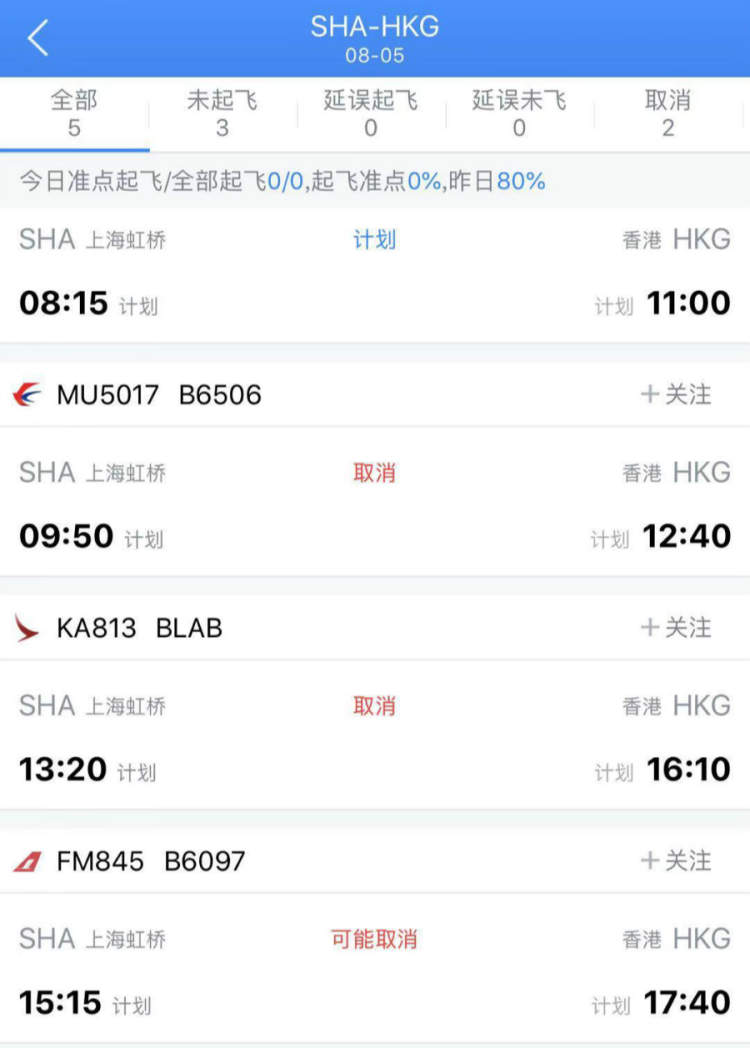Open cancelled flight KA813 at 13:20
The height and width of the screenshot is (1048, 750).
[x=374, y=738]
